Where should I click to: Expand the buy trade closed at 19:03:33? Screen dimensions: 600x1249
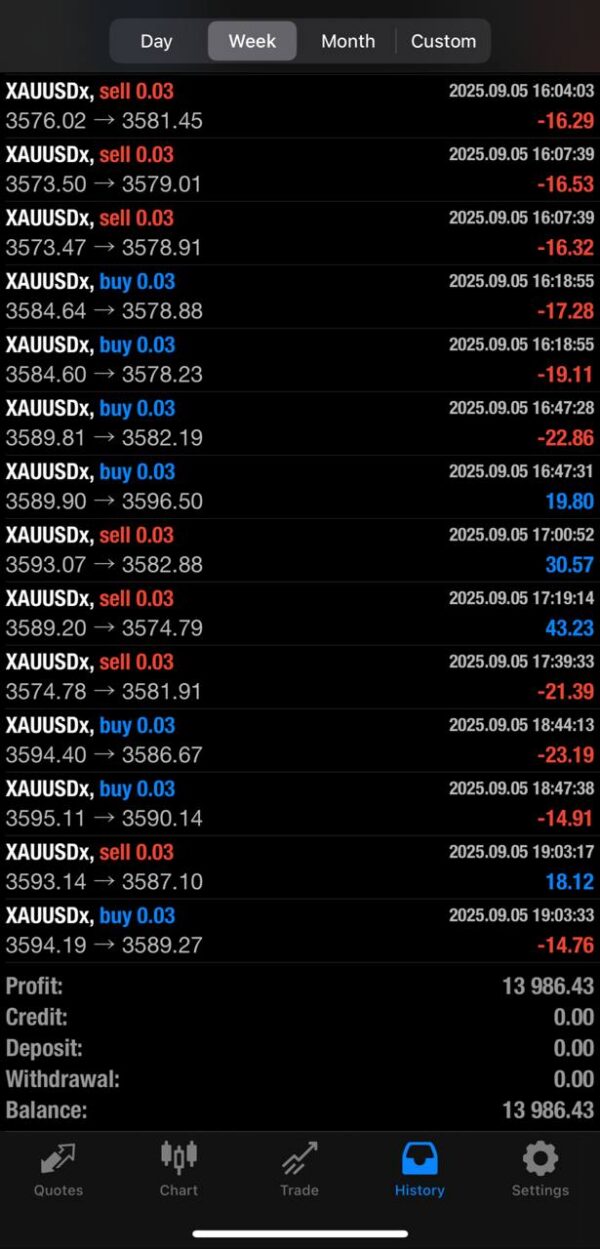(300, 931)
